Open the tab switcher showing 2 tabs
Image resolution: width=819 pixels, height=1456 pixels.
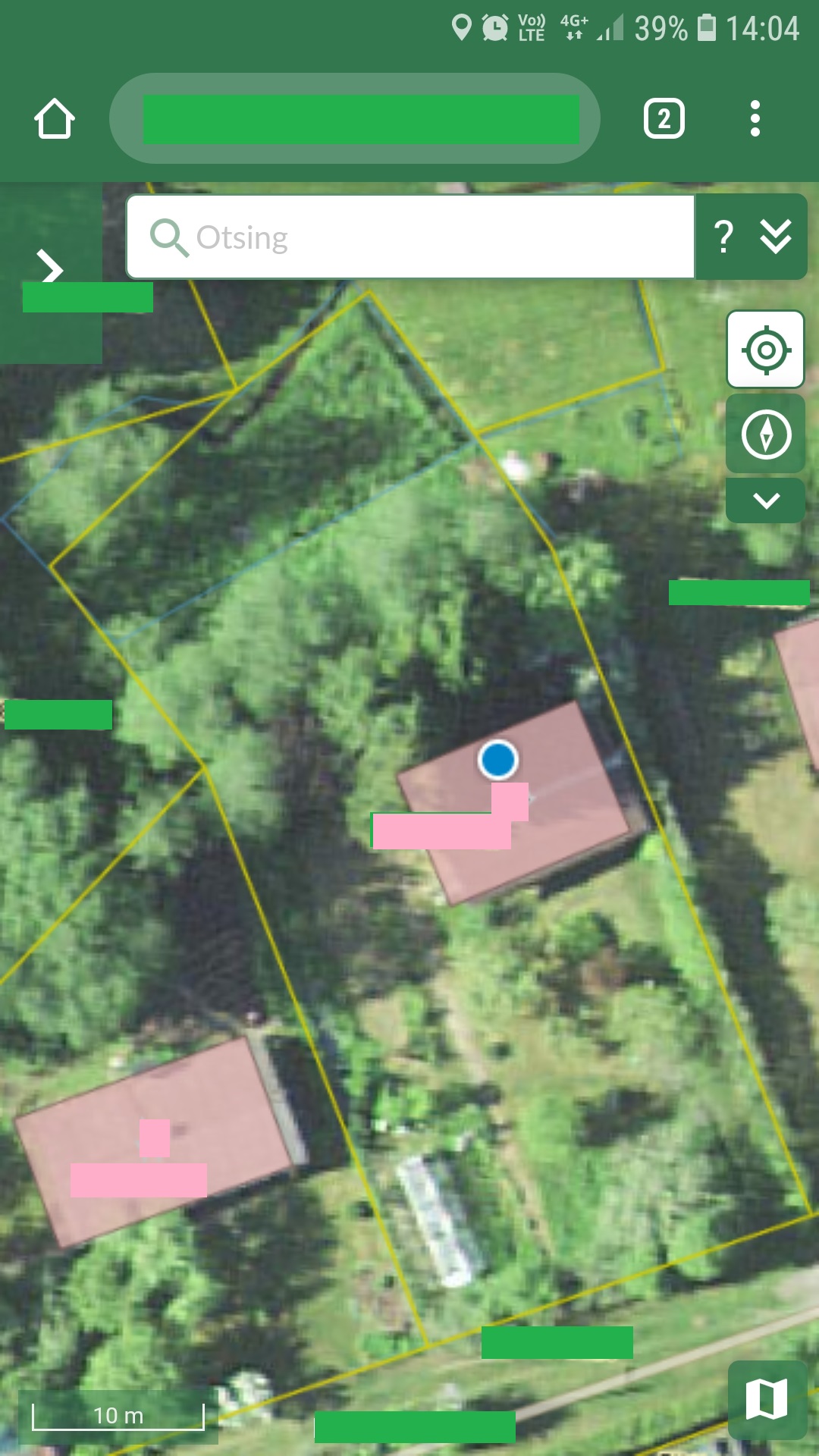coord(664,119)
